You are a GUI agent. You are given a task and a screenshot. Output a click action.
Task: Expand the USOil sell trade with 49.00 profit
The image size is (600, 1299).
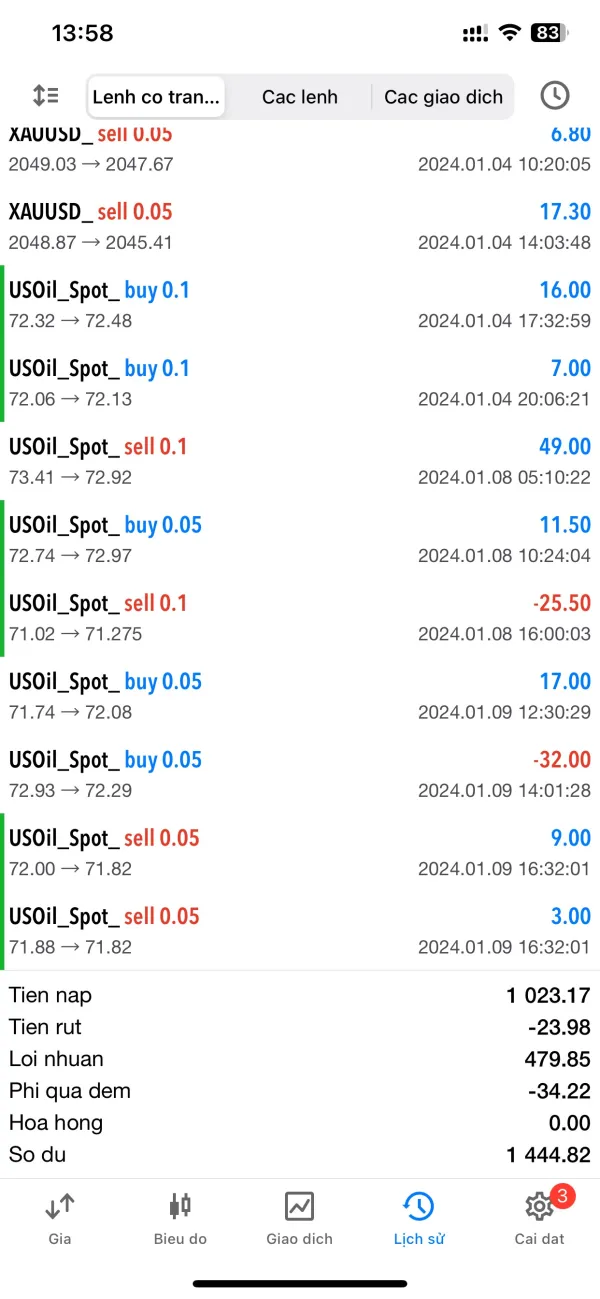pos(300,461)
